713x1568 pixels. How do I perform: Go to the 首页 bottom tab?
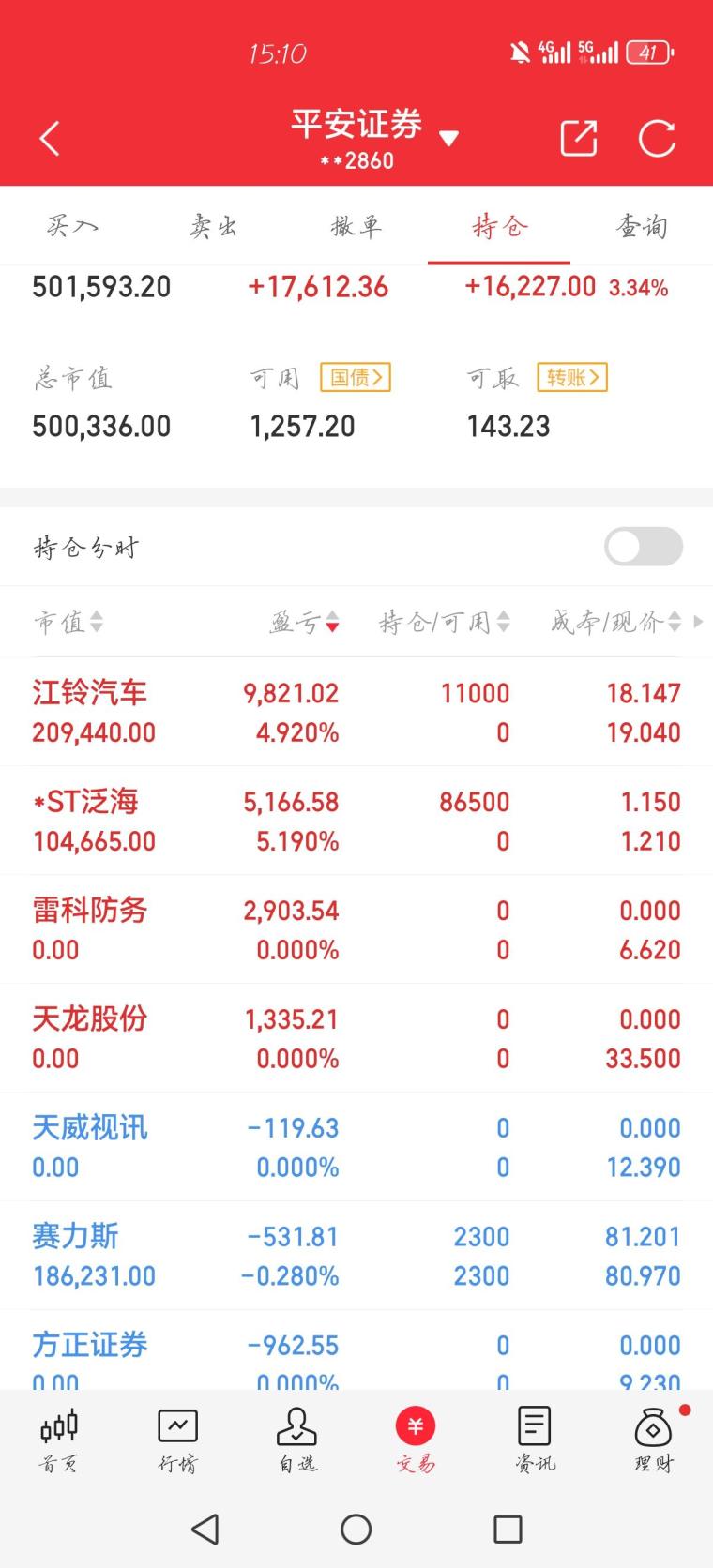(x=59, y=1440)
